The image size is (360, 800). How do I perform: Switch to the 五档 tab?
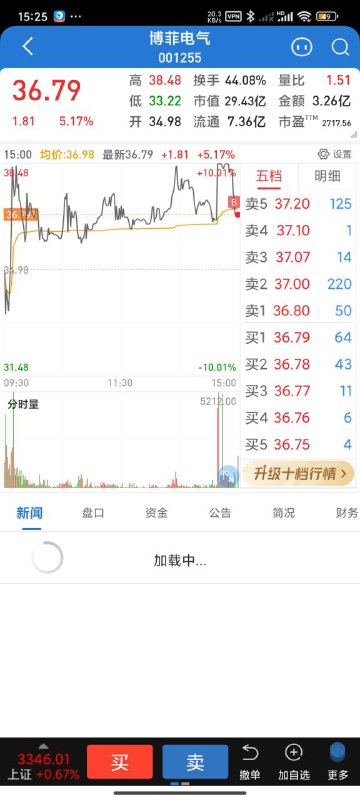point(269,177)
